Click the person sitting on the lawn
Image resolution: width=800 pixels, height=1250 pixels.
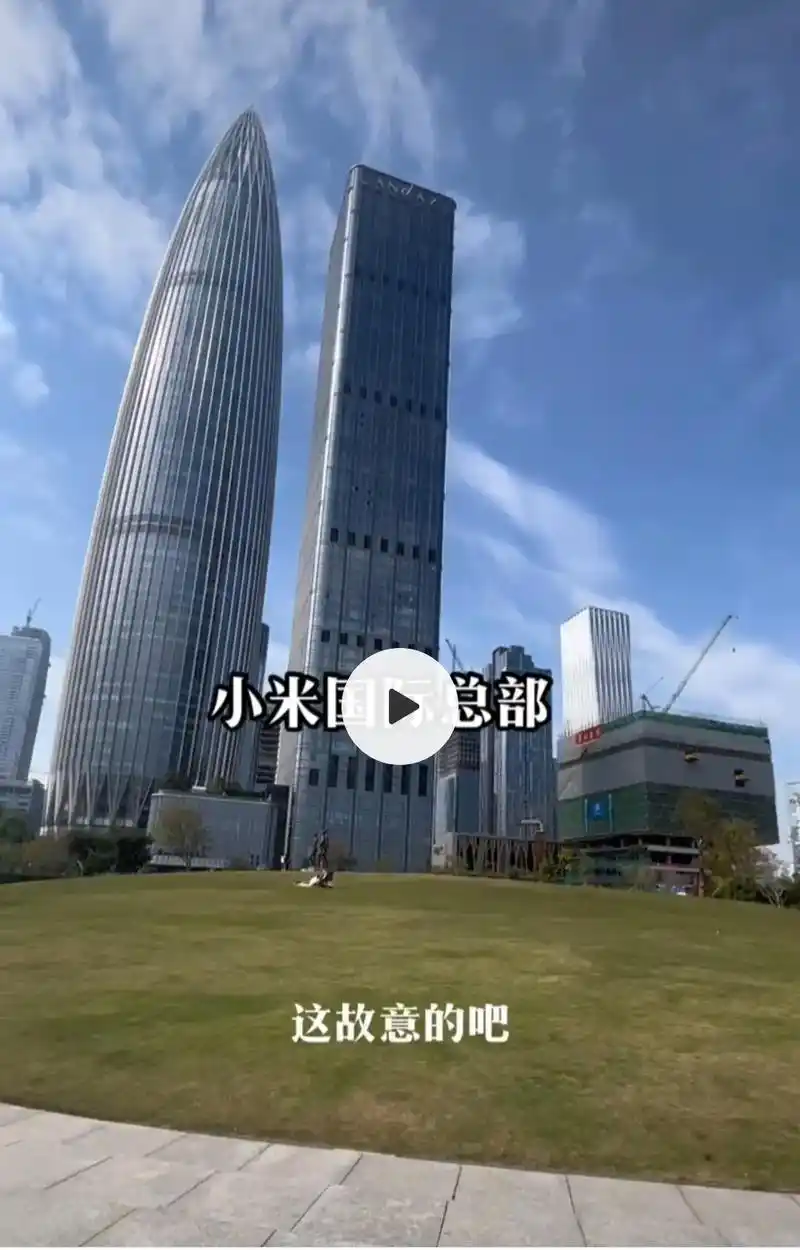coord(310,878)
